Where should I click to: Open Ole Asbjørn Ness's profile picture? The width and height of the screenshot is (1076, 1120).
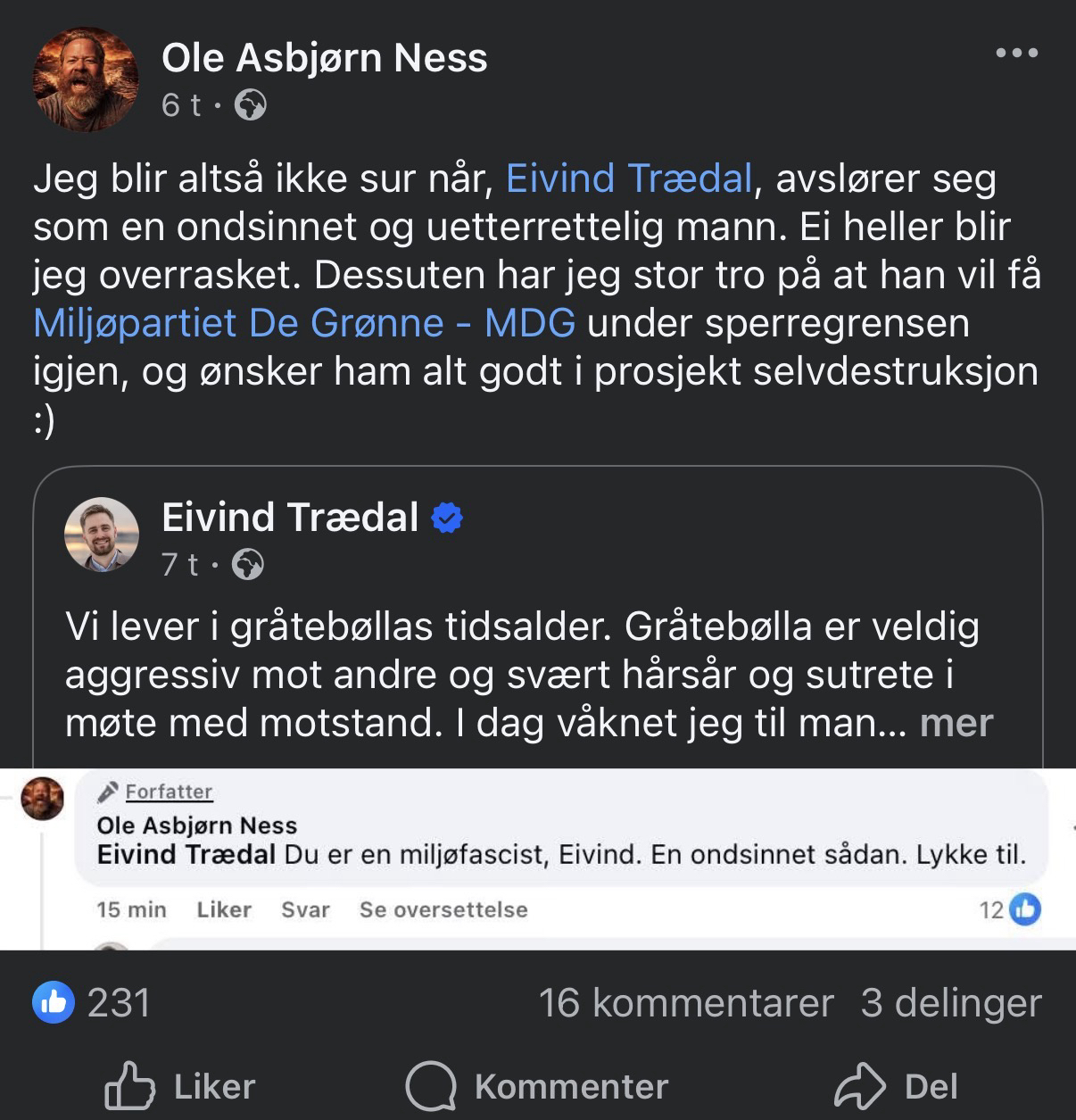pos(86,79)
